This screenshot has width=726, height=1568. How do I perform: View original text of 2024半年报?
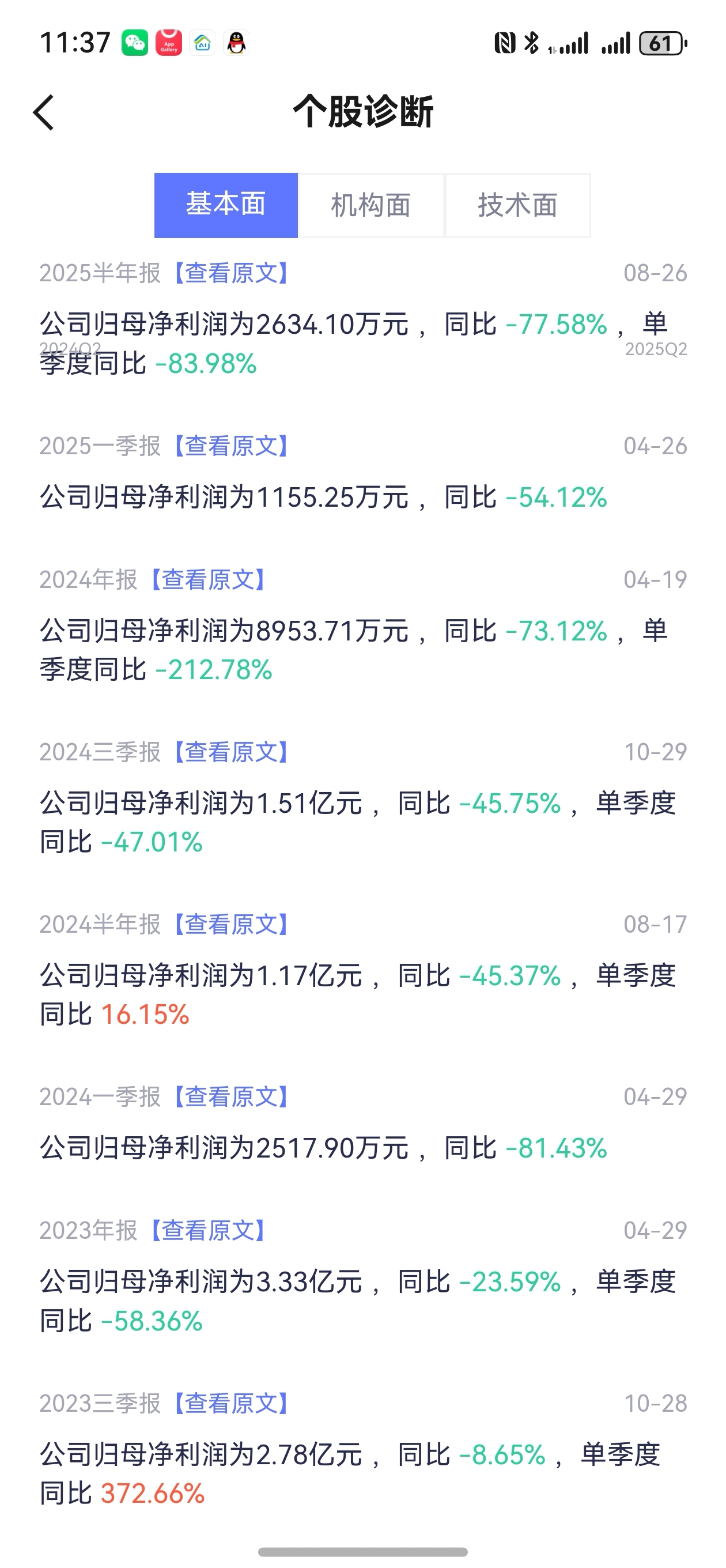click(230, 925)
